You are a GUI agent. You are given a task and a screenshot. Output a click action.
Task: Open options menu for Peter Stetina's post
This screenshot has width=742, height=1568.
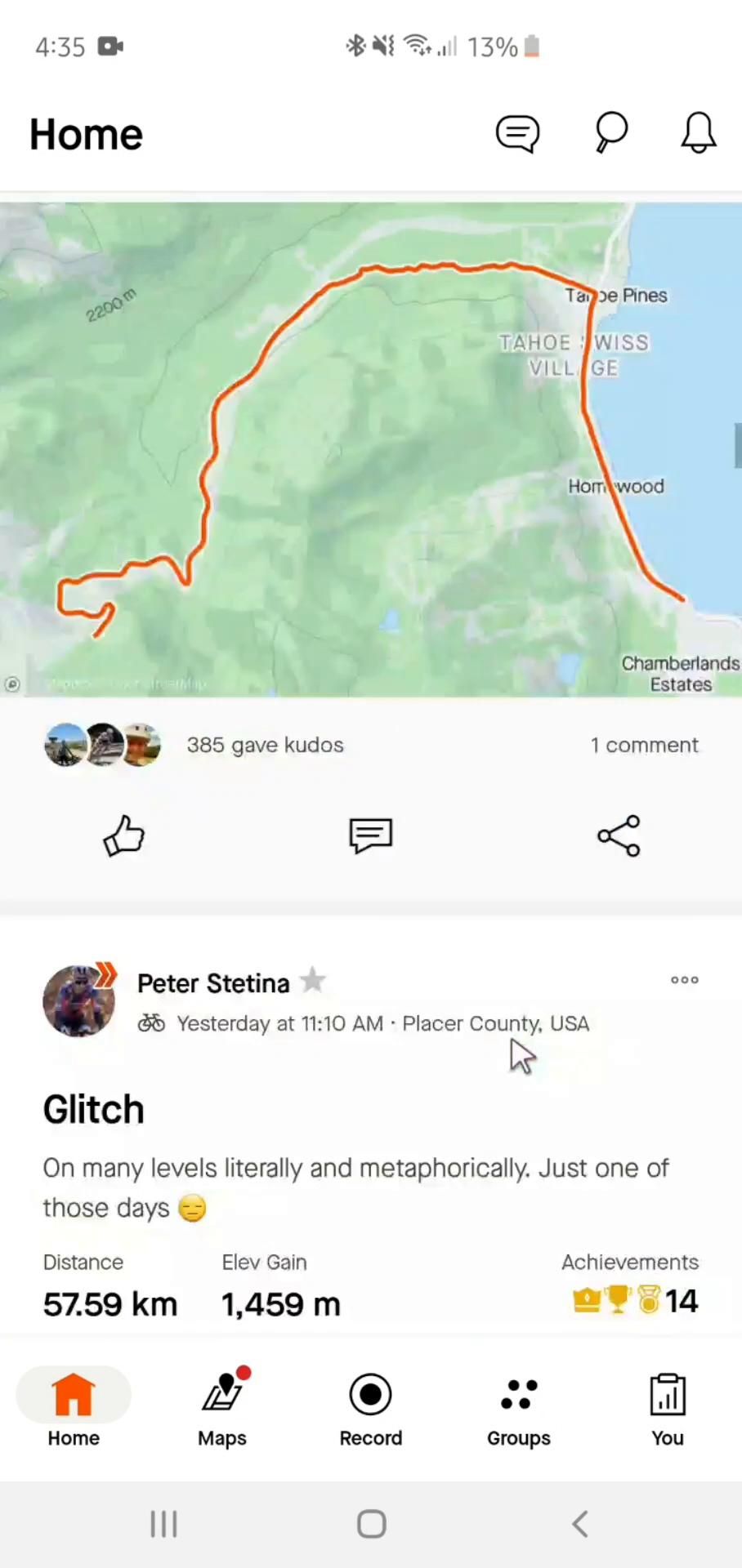pos(684,980)
